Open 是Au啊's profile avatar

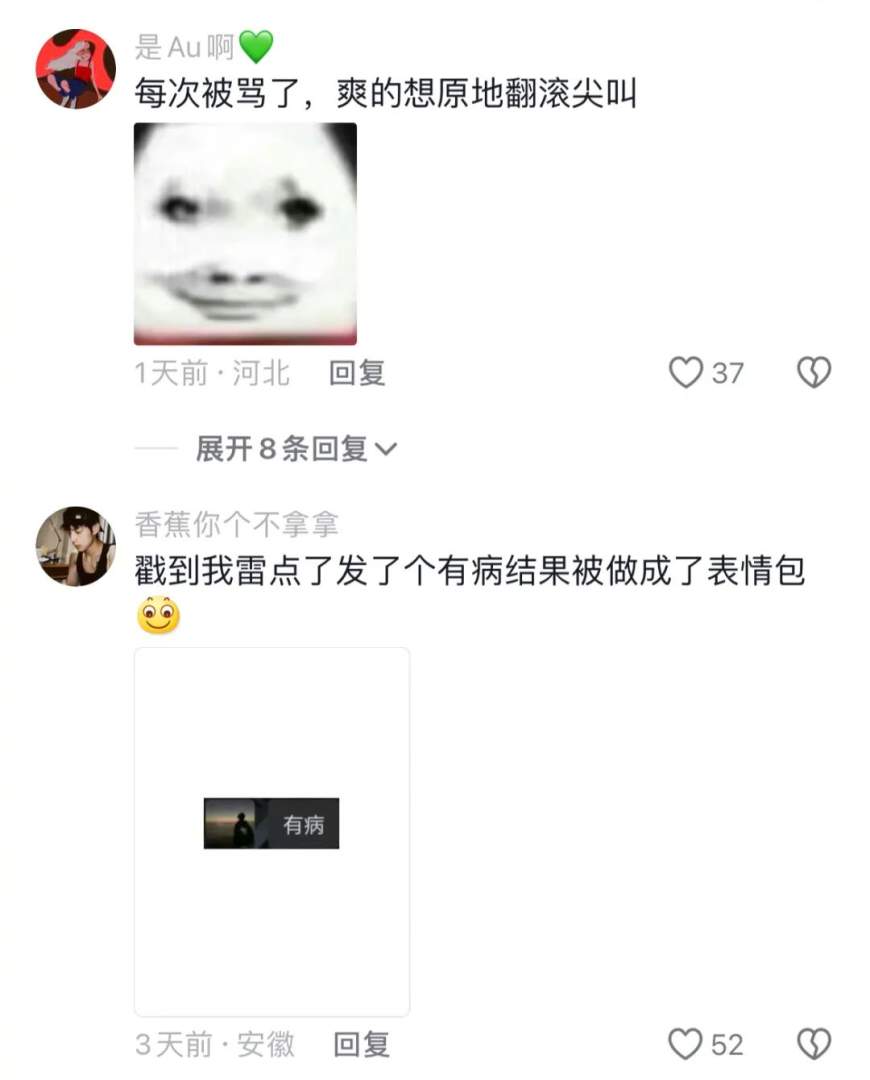[x=75, y=68]
